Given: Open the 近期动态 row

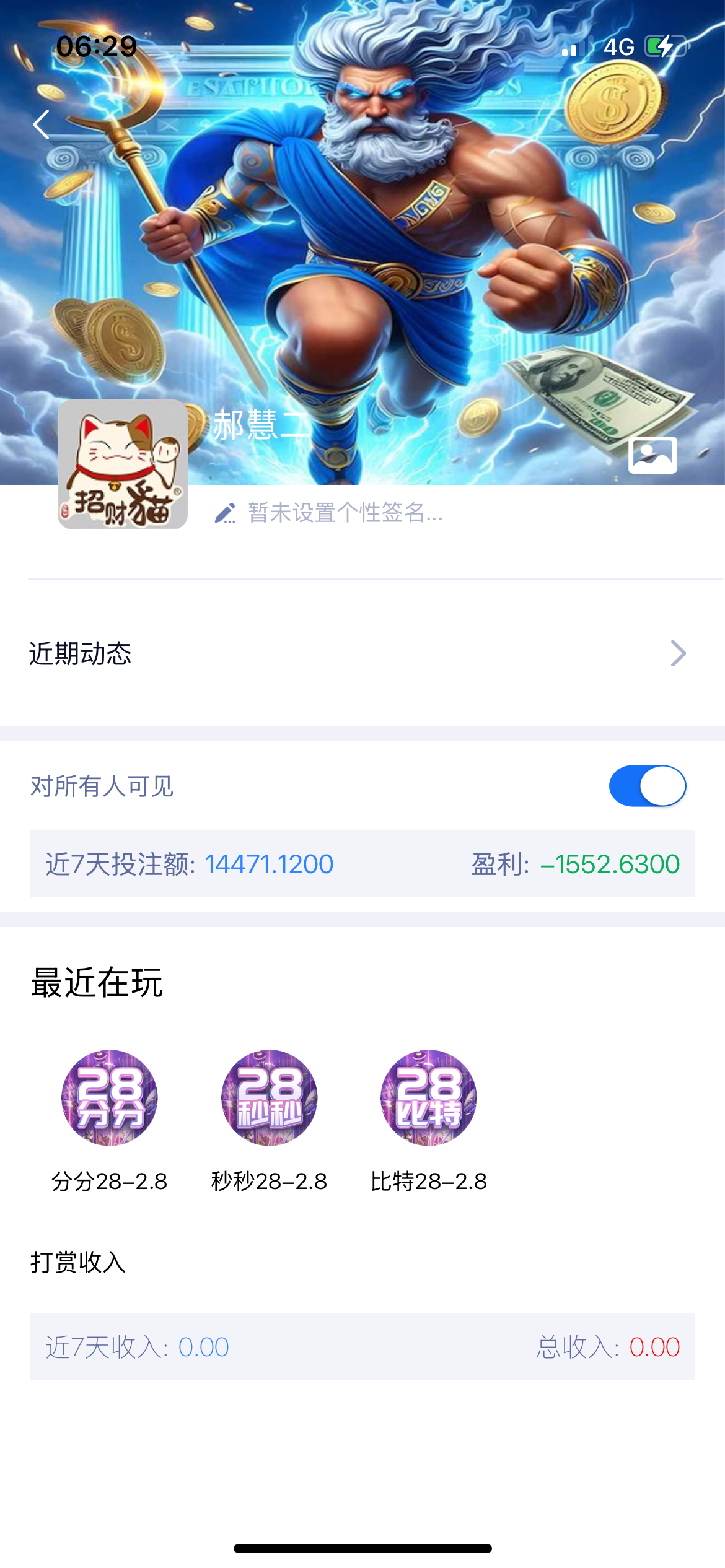Looking at the screenshot, I should [x=362, y=653].
